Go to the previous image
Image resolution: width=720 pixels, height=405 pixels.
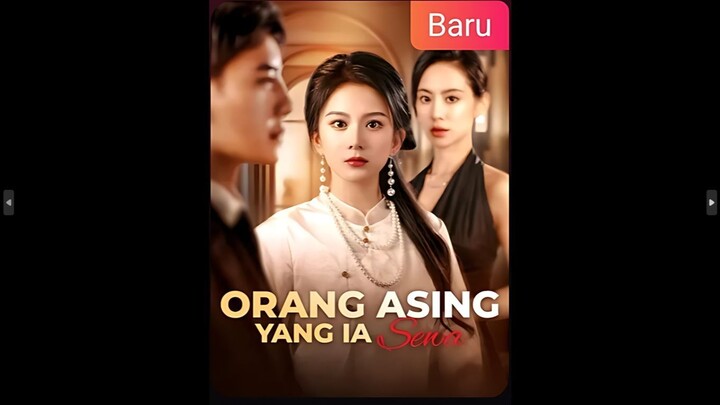(8, 202)
